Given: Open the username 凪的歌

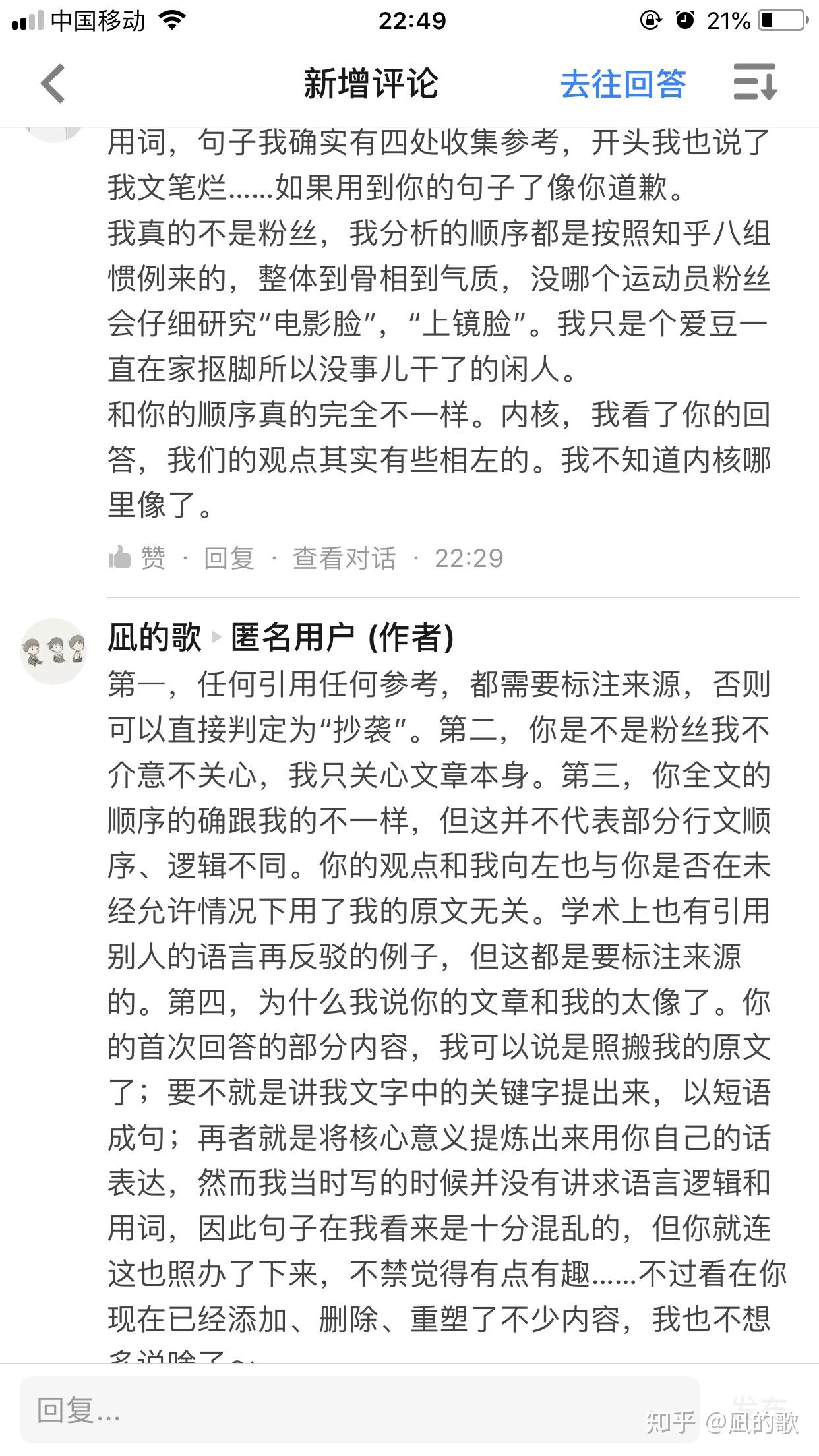Looking at the screenshot, I should [154, 638].
